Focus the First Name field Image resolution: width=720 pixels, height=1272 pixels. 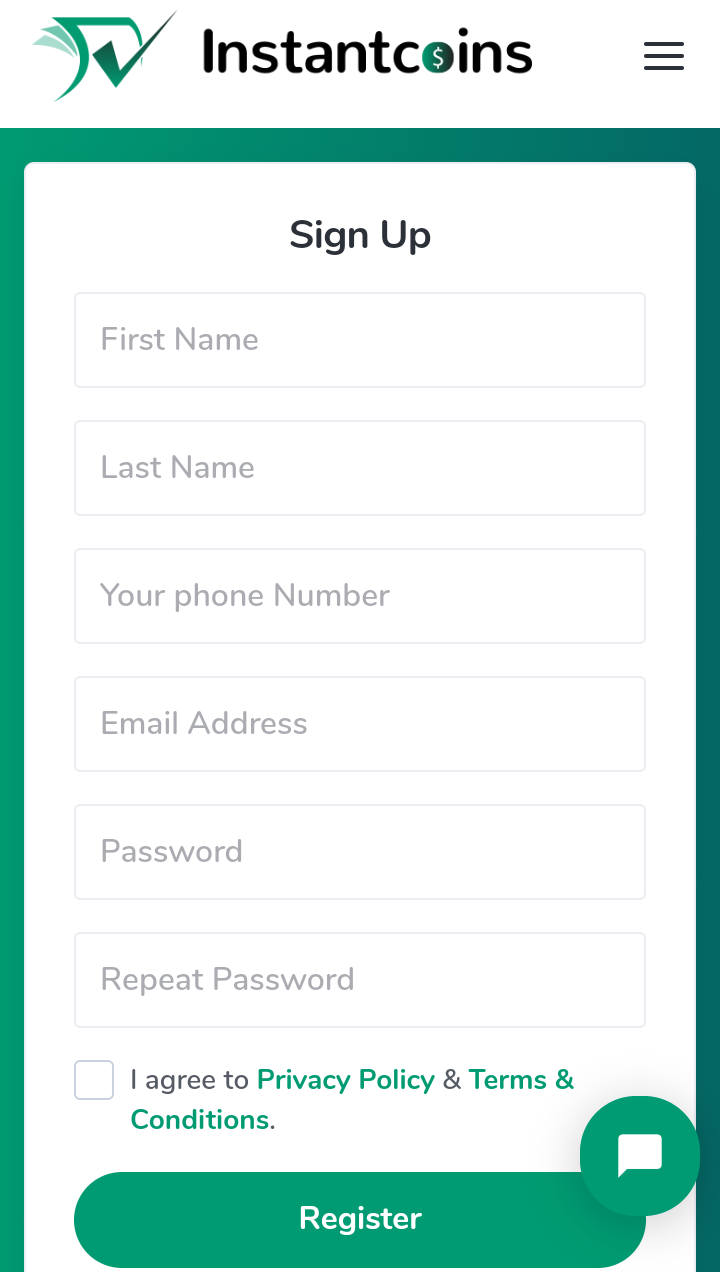pyautogui.click(x=360, y=340)
